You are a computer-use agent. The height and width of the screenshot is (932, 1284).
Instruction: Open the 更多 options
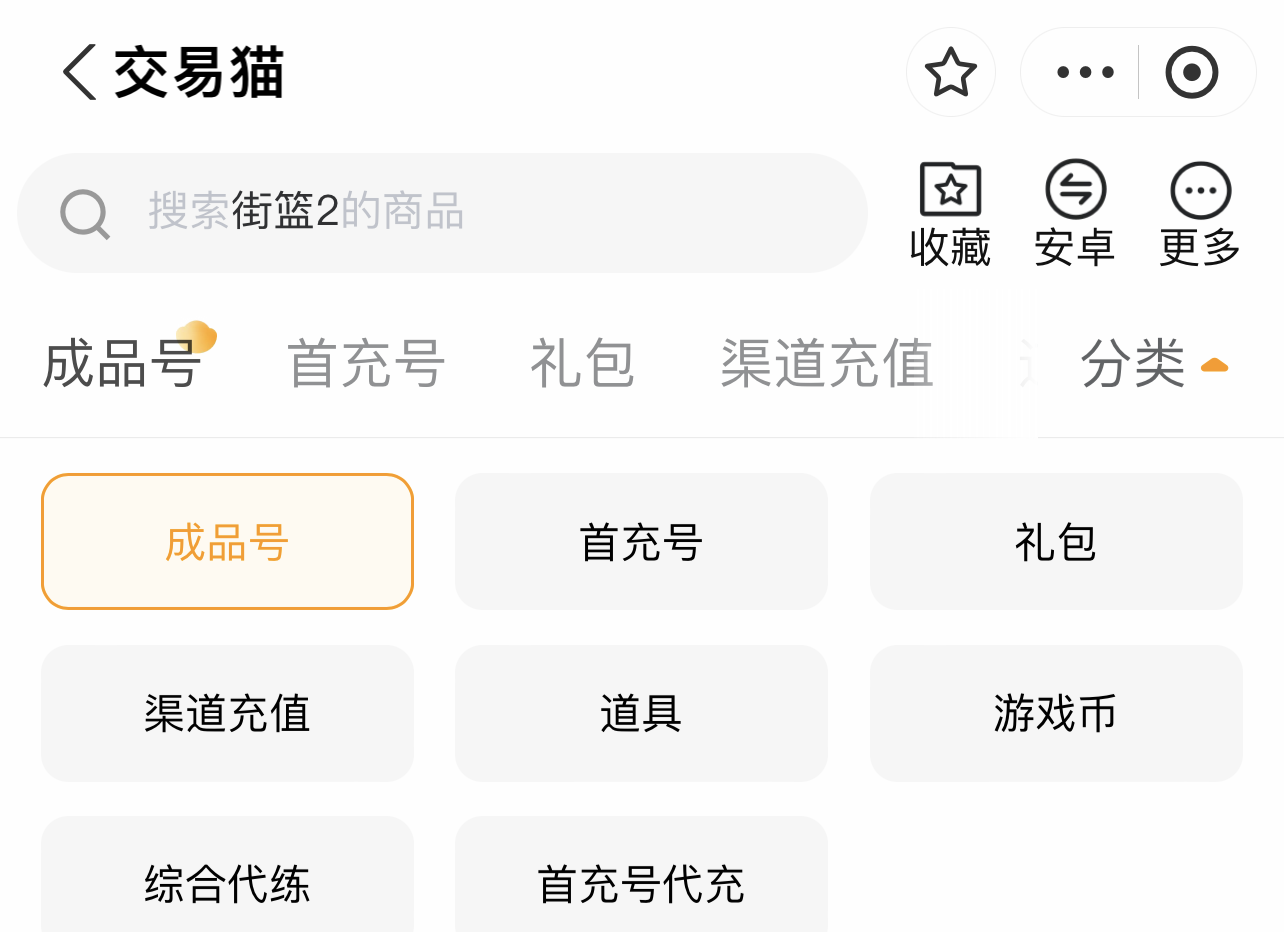click(1200, 213)
